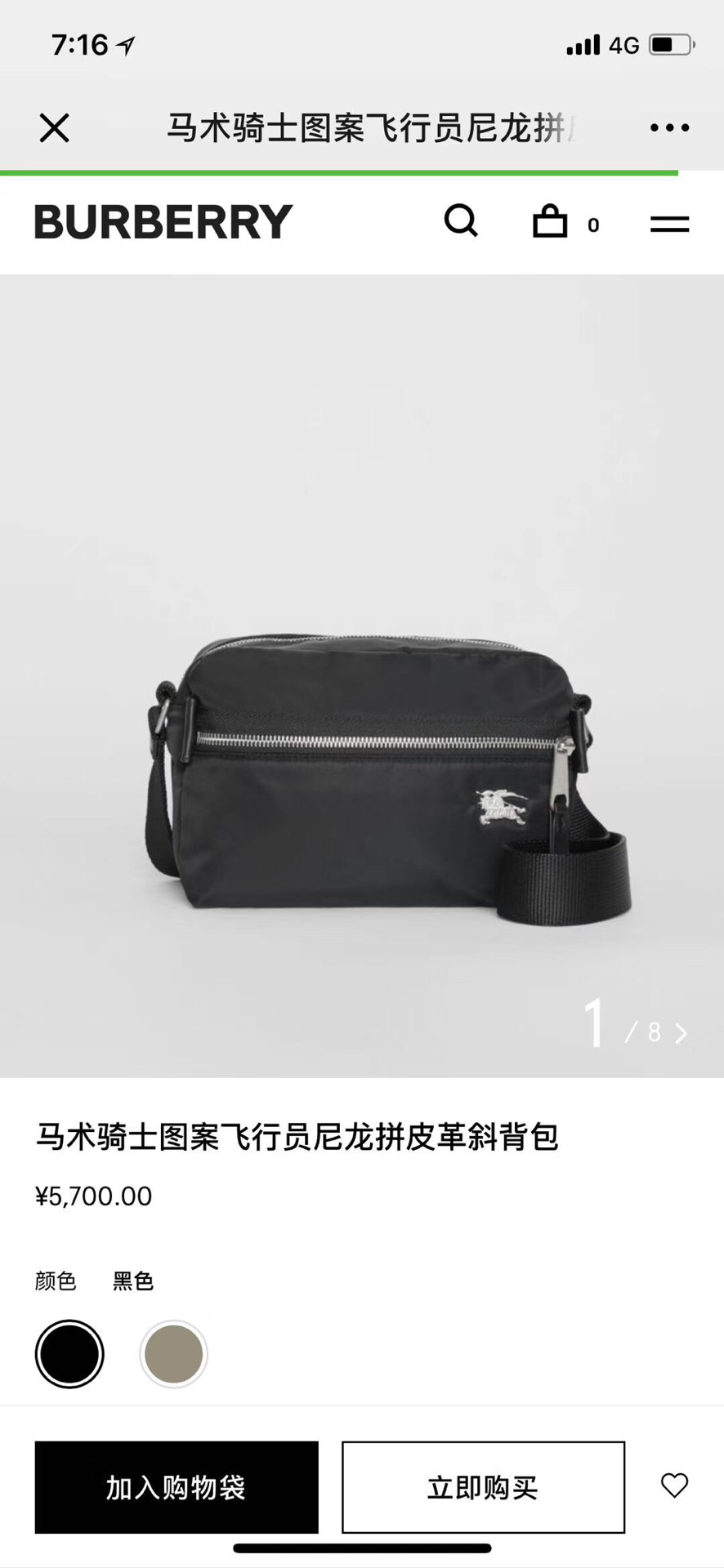
Task: Open the shopping bag
Action: coord(551,221)
